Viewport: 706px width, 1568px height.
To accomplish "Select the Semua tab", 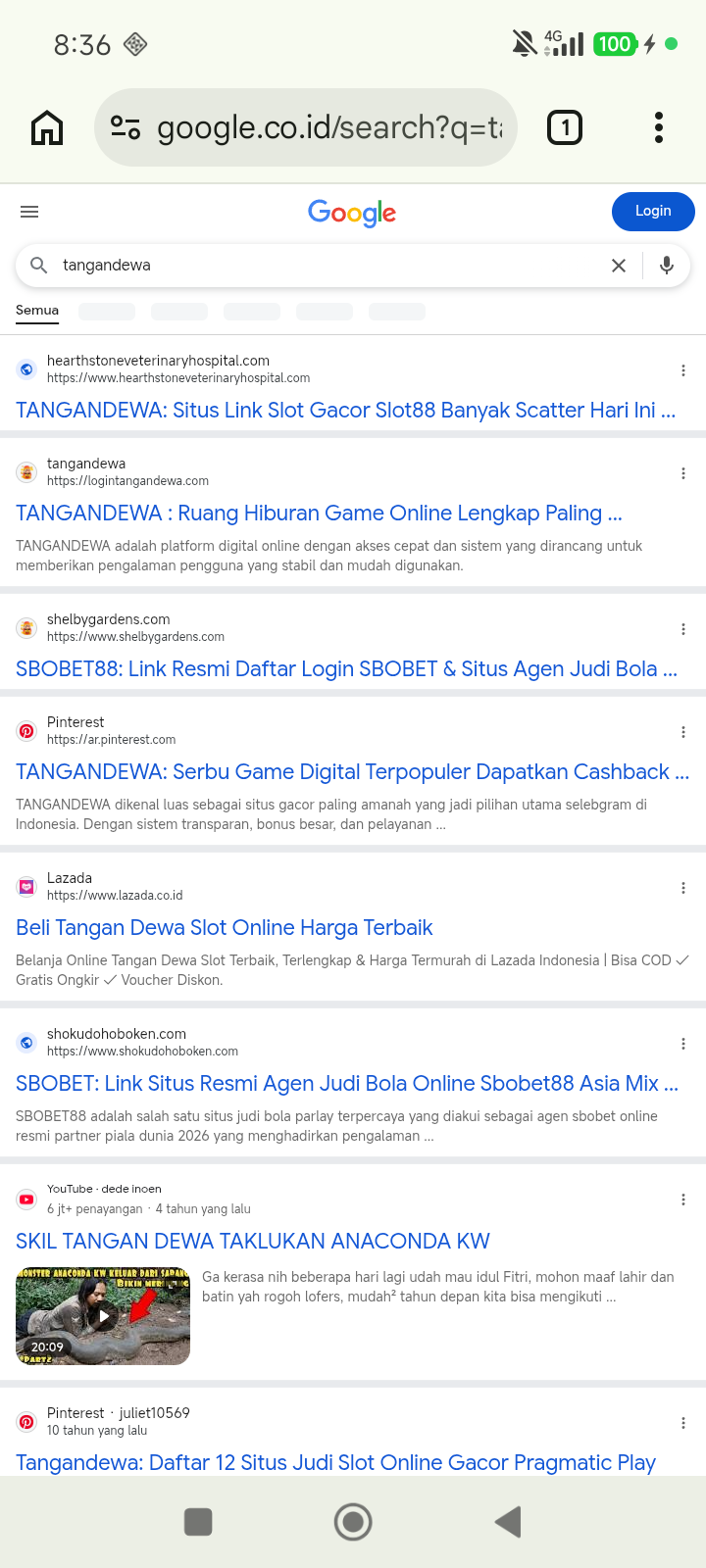I will pyautogui.click(x=37, y=311).
